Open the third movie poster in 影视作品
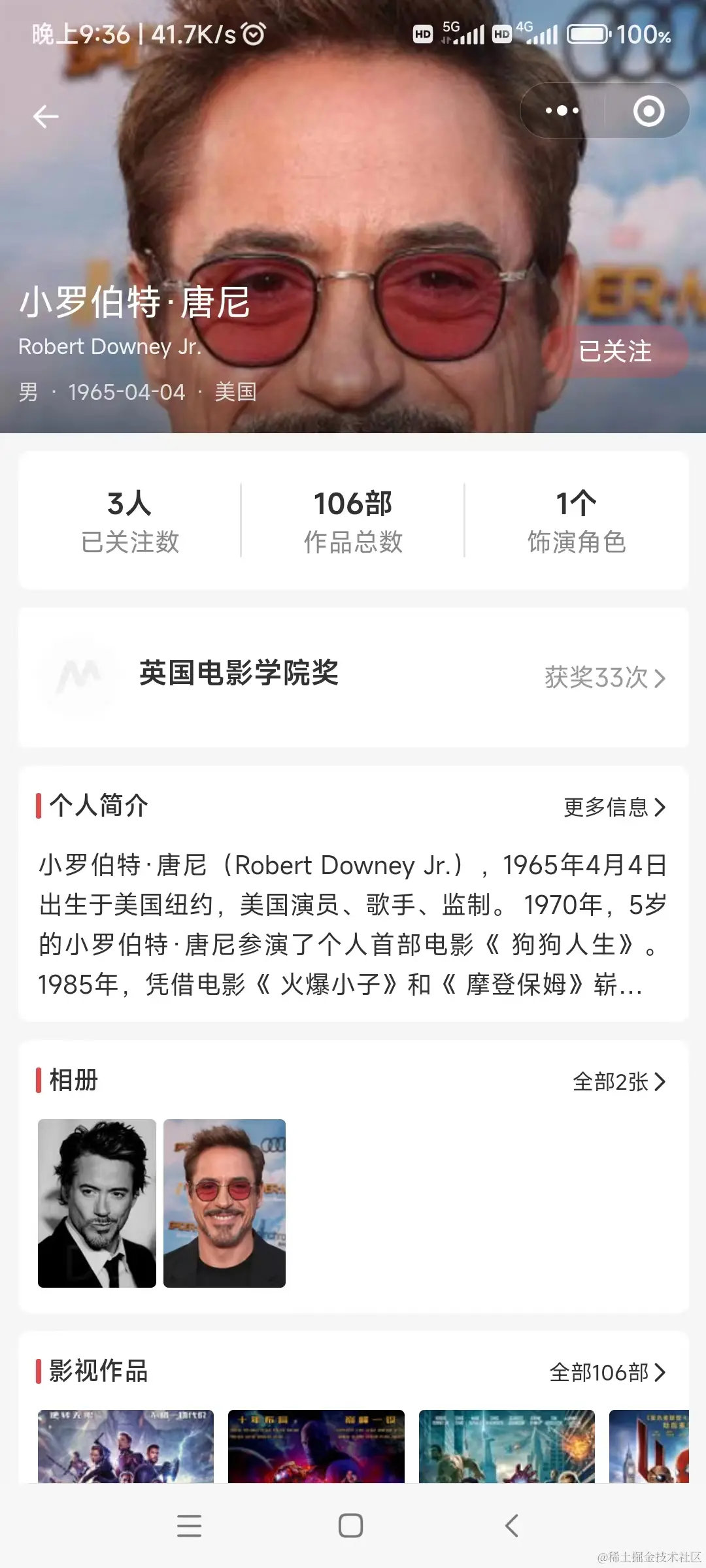 tap(507, 1446)
